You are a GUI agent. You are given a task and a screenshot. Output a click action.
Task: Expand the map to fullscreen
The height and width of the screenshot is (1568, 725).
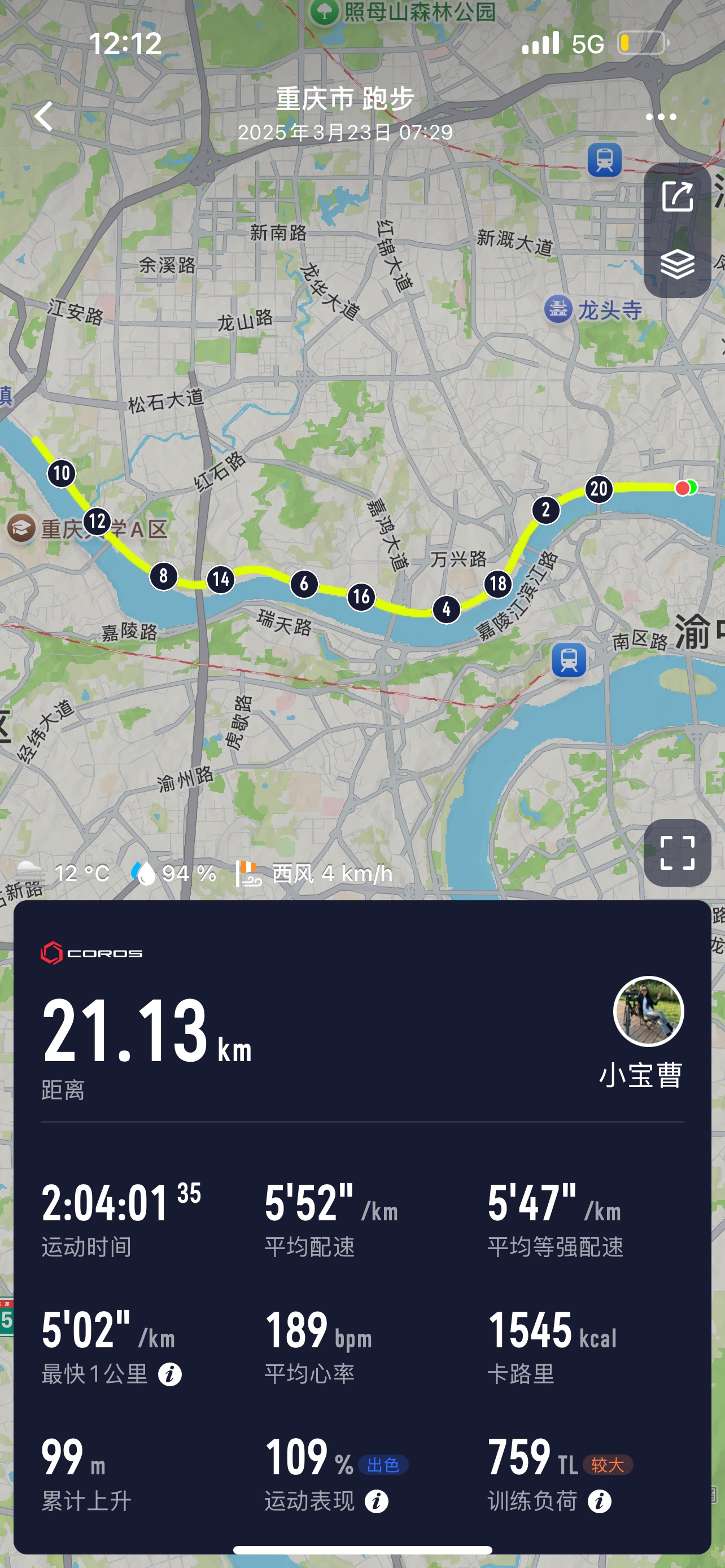click(x=678, y=852)
